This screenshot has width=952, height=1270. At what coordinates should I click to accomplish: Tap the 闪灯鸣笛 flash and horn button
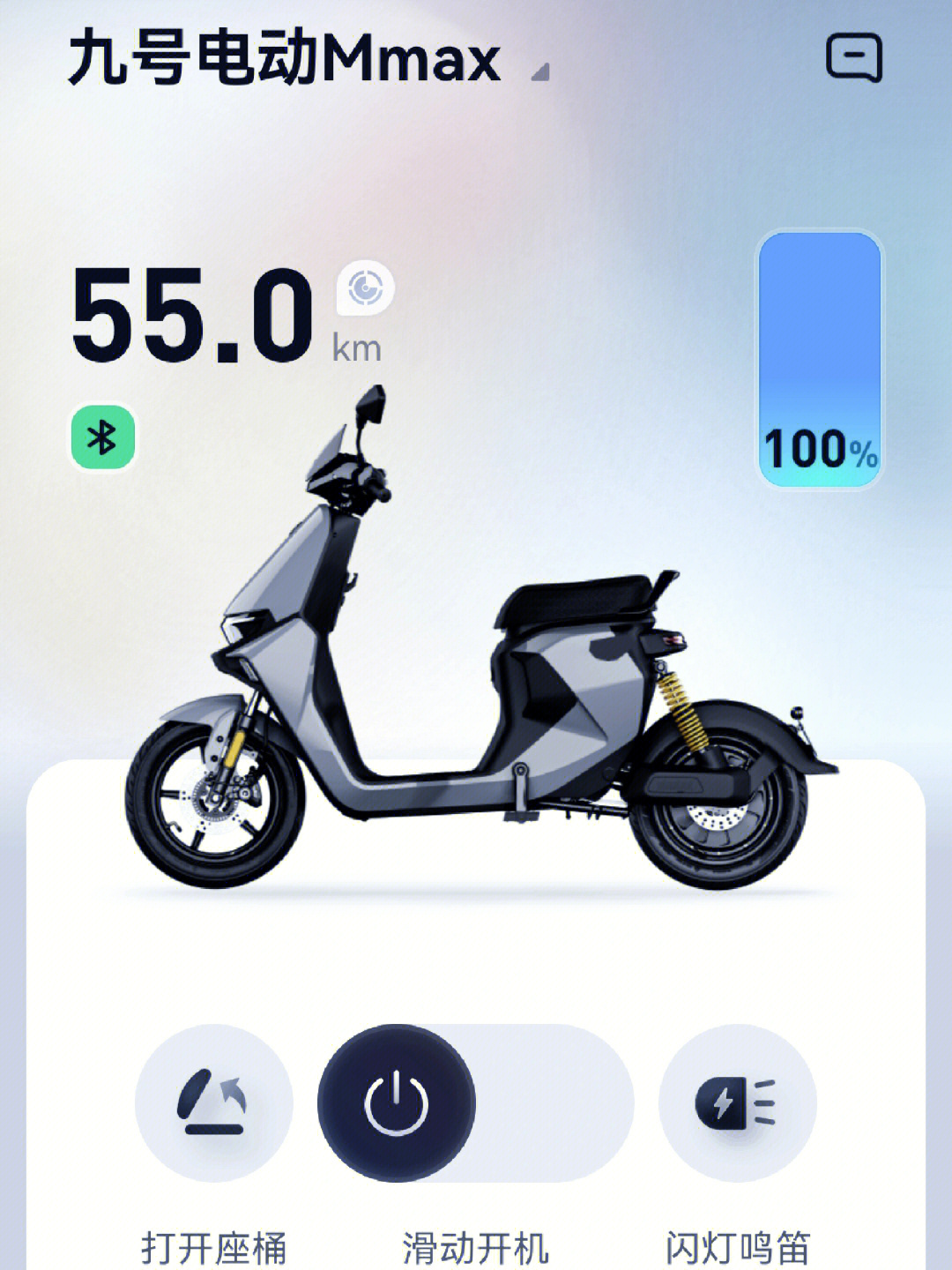[x=737, y=1102]
